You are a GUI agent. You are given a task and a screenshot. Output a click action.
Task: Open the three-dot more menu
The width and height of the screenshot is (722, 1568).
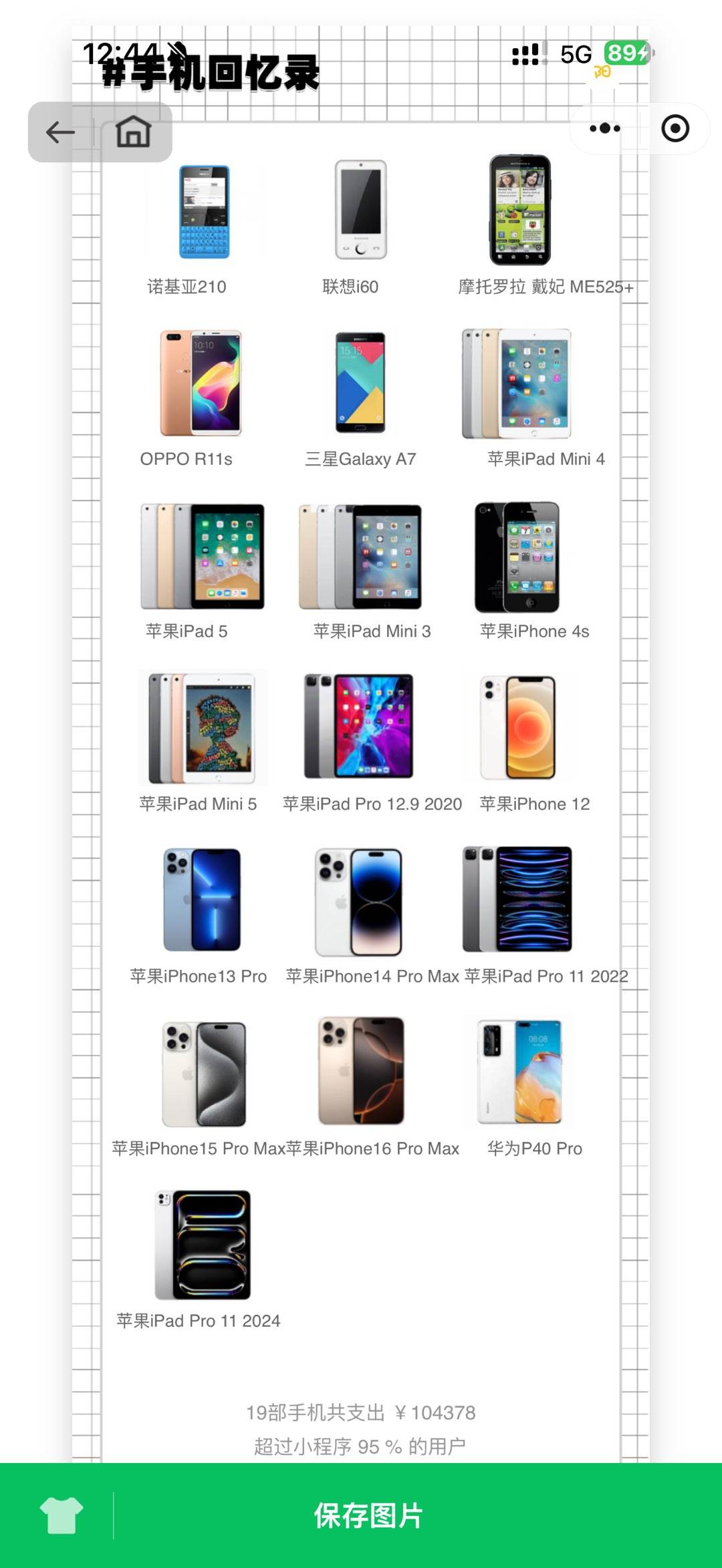(x=605, y=128)
